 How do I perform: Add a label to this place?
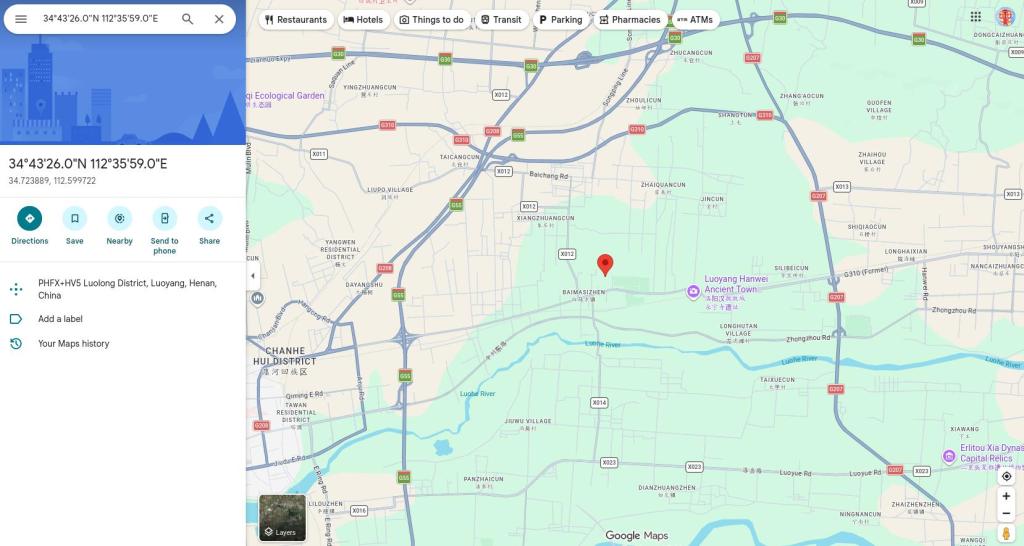[123, 319]
